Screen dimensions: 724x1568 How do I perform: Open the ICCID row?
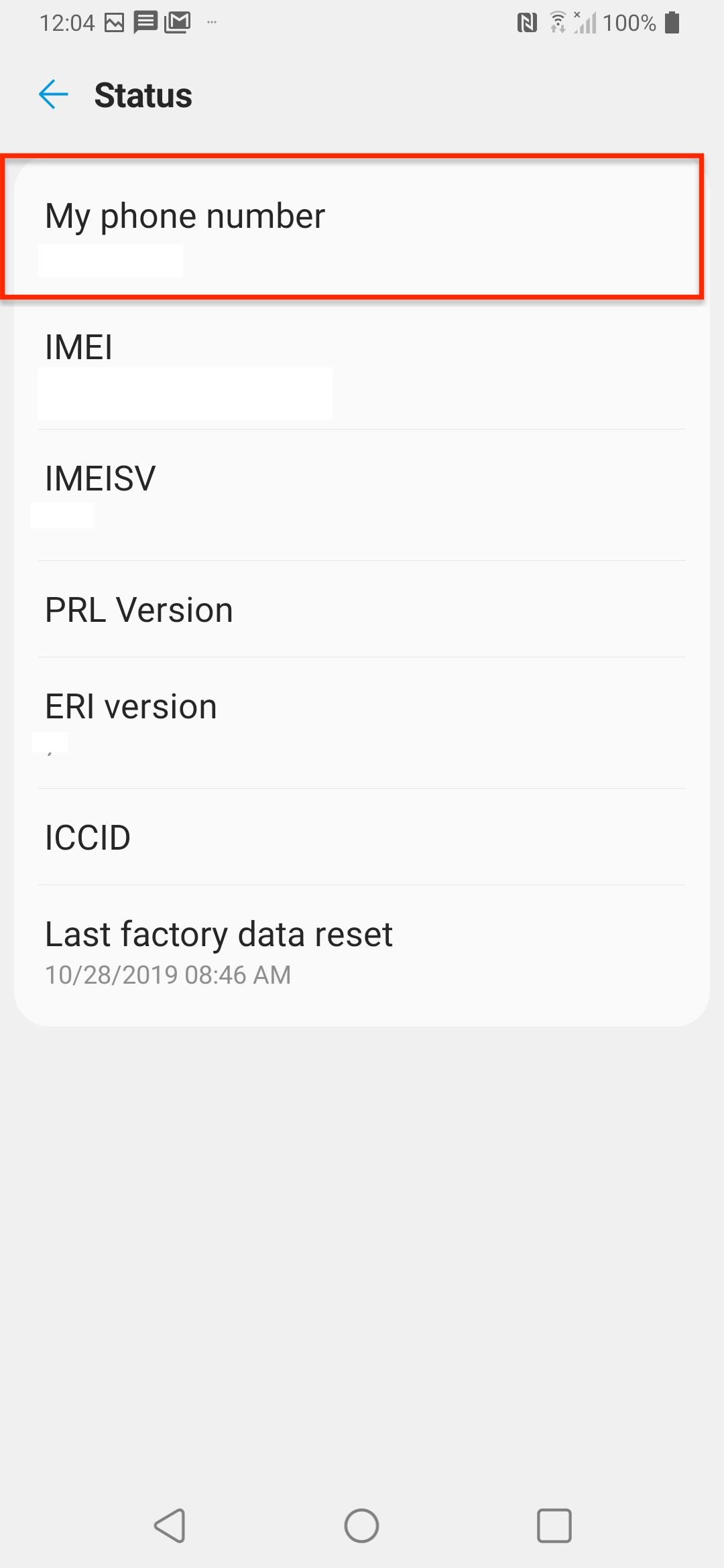pos(362,838)
